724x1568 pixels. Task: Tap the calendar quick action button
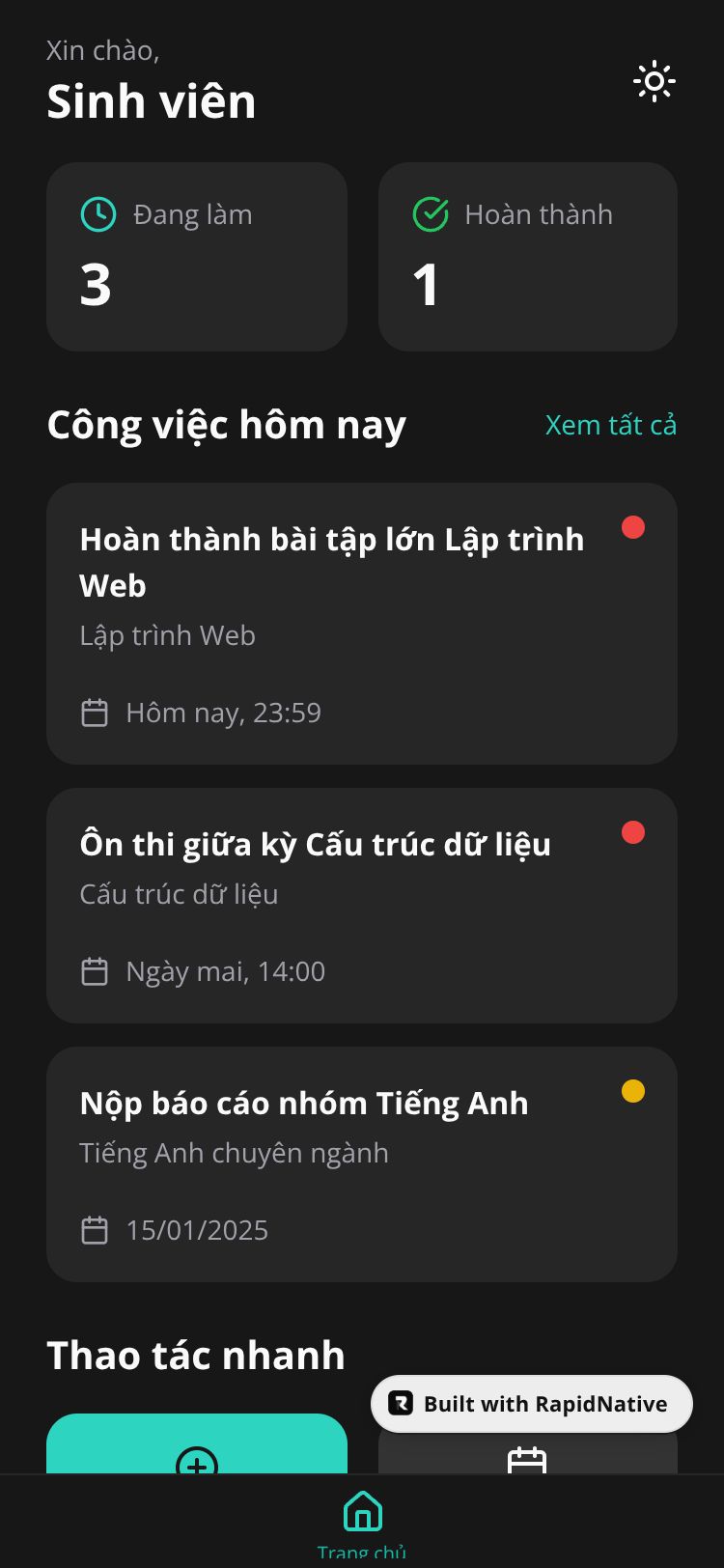[x=527, y=1458]
